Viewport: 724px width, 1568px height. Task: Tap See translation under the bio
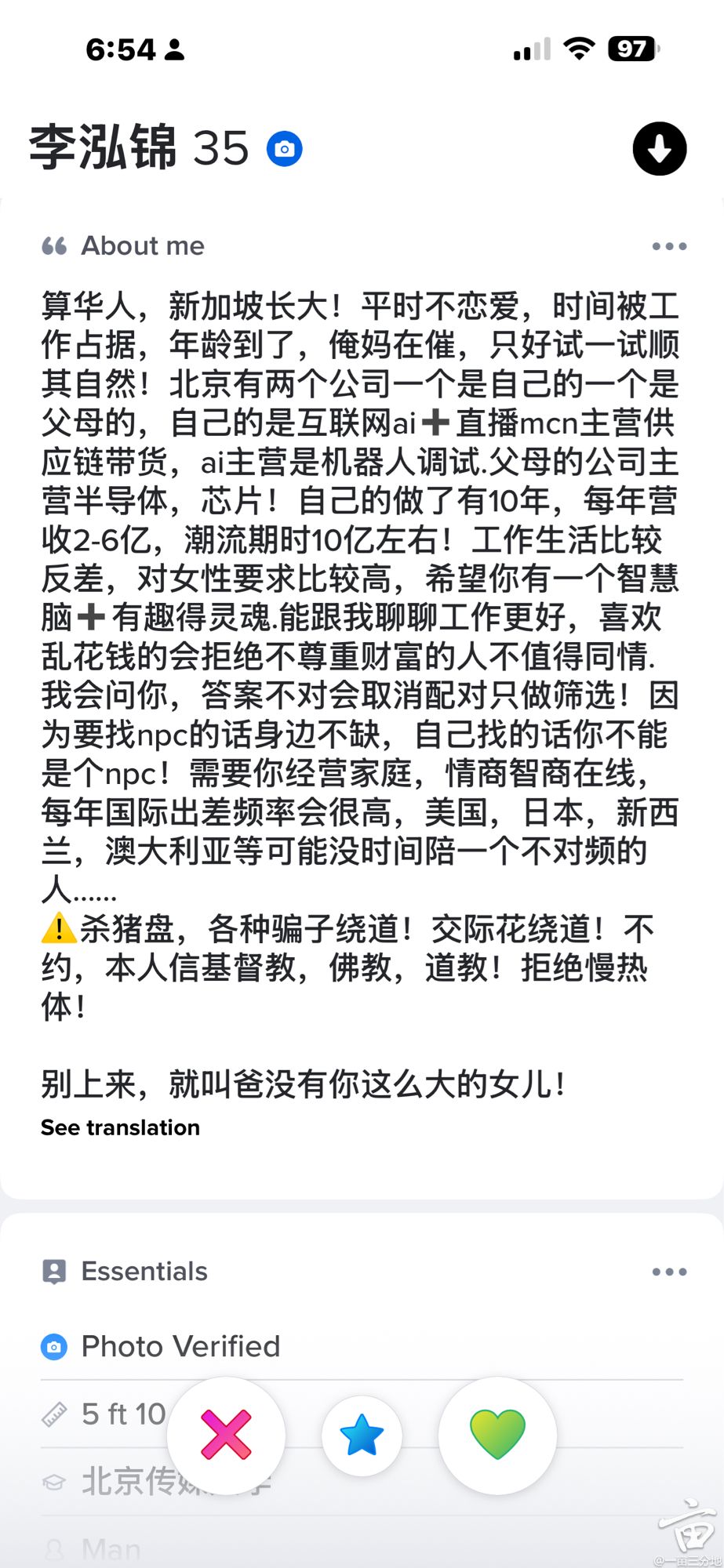tap(120, 1127)
